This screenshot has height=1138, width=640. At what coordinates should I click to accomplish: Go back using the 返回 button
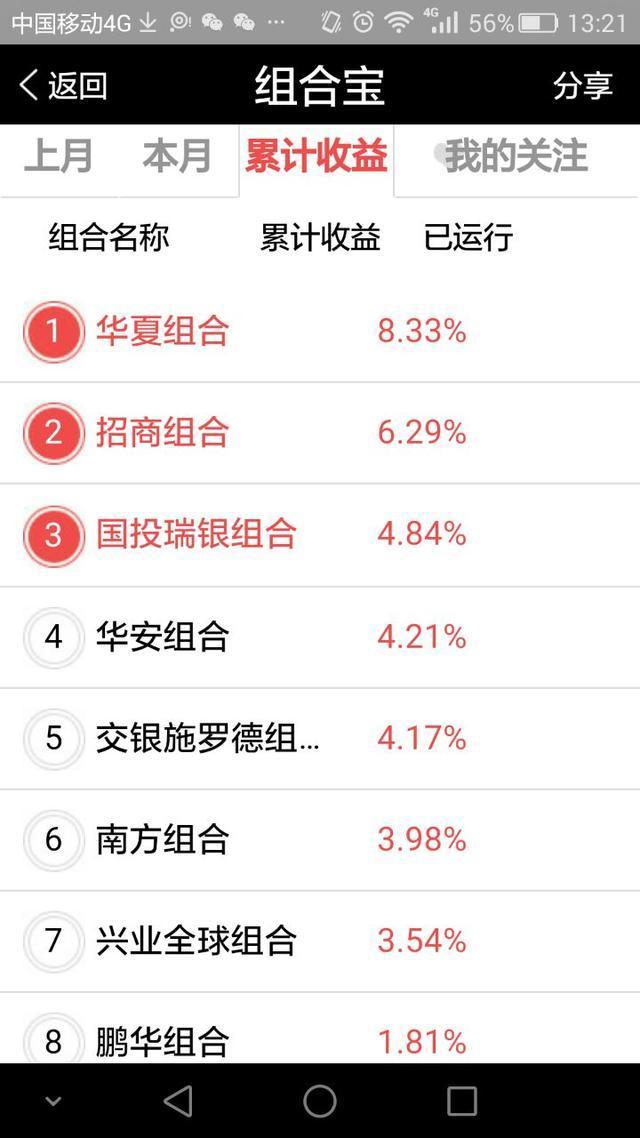click(x=63, y=85)
